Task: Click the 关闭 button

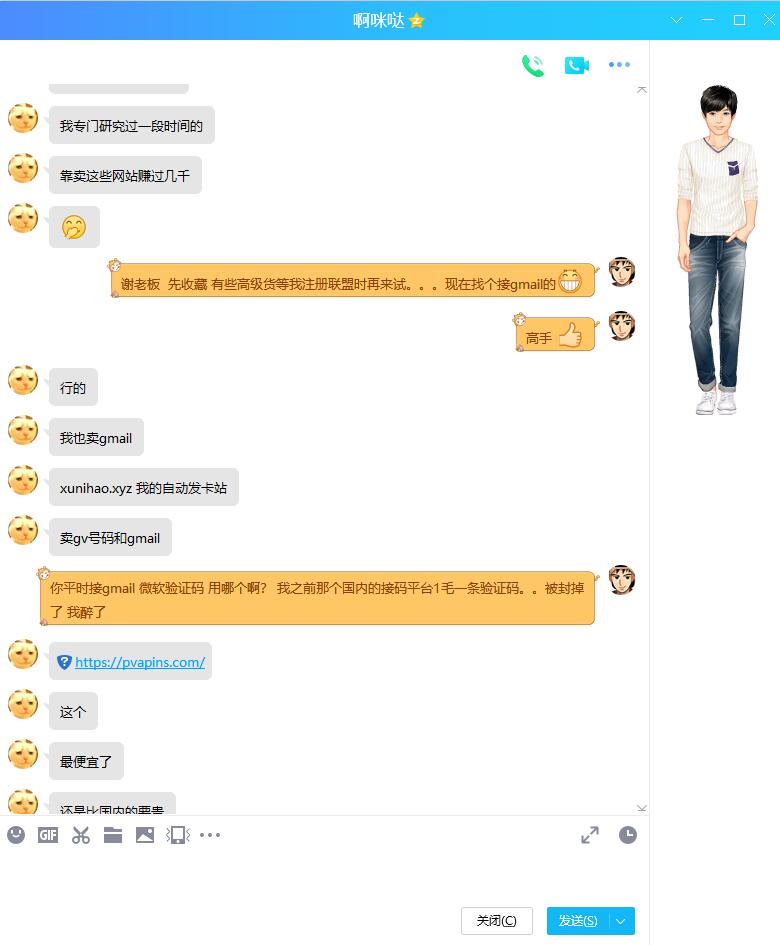Action: tap(496, 921)
